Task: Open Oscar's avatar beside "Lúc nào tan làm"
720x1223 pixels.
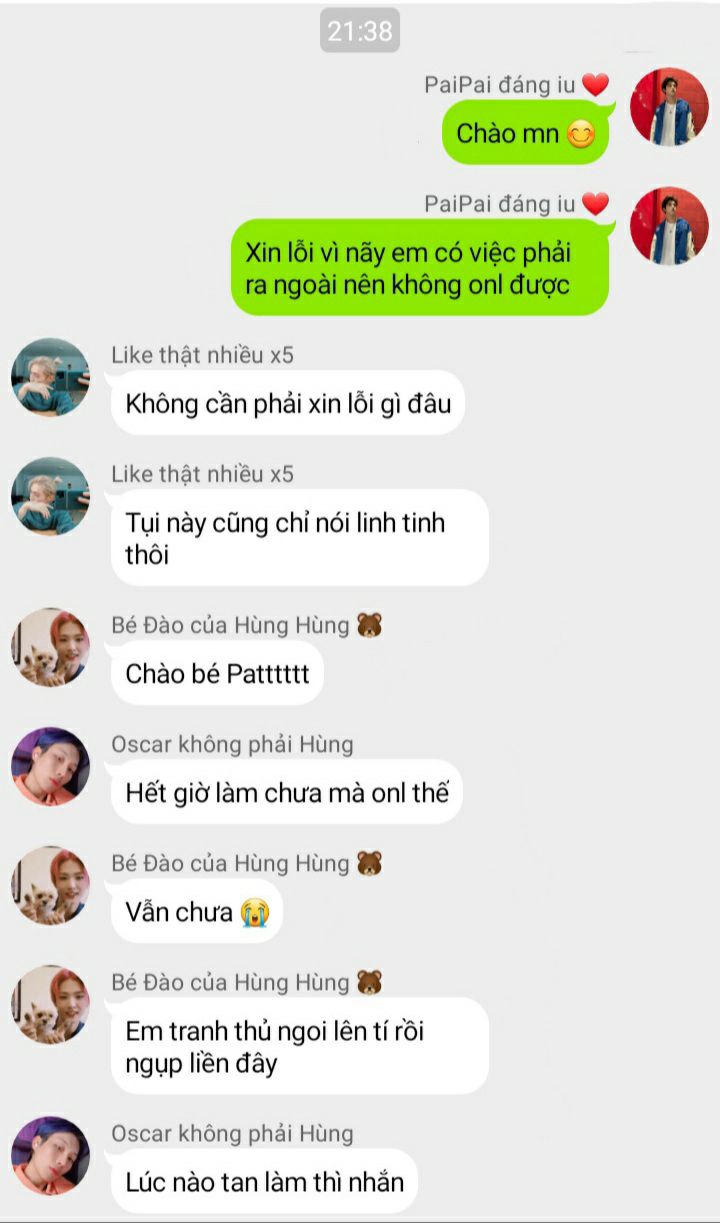Action: 50,1155
